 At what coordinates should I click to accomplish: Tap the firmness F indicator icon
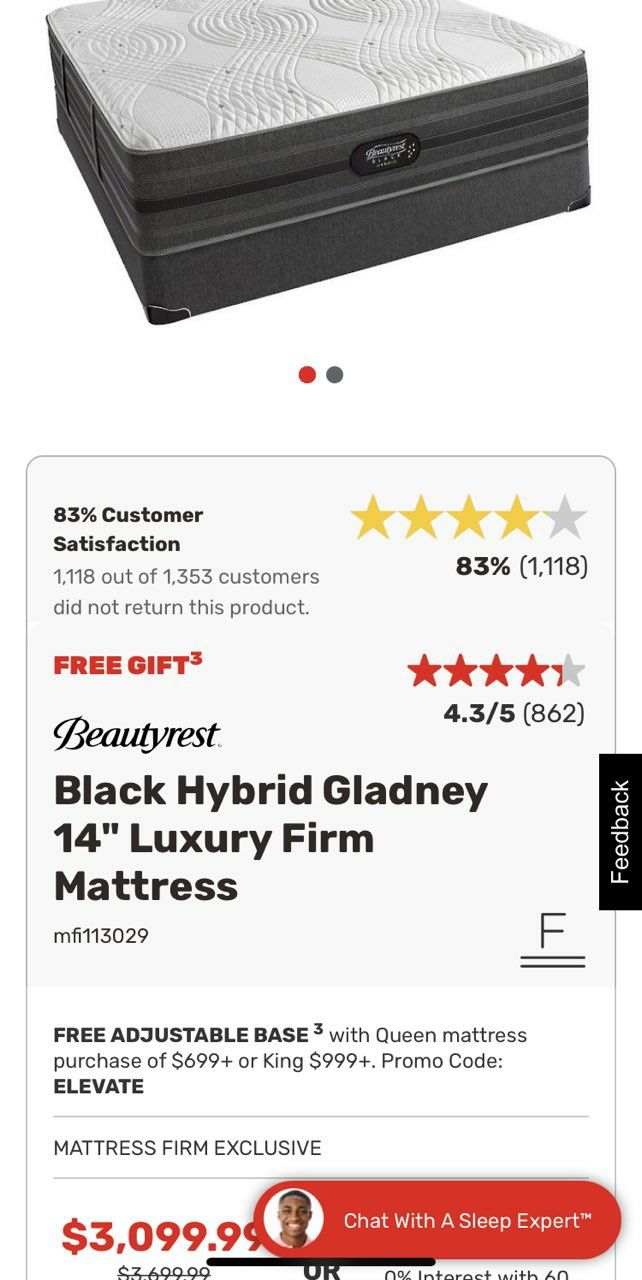pyautogui.click(x=553, y=940)
